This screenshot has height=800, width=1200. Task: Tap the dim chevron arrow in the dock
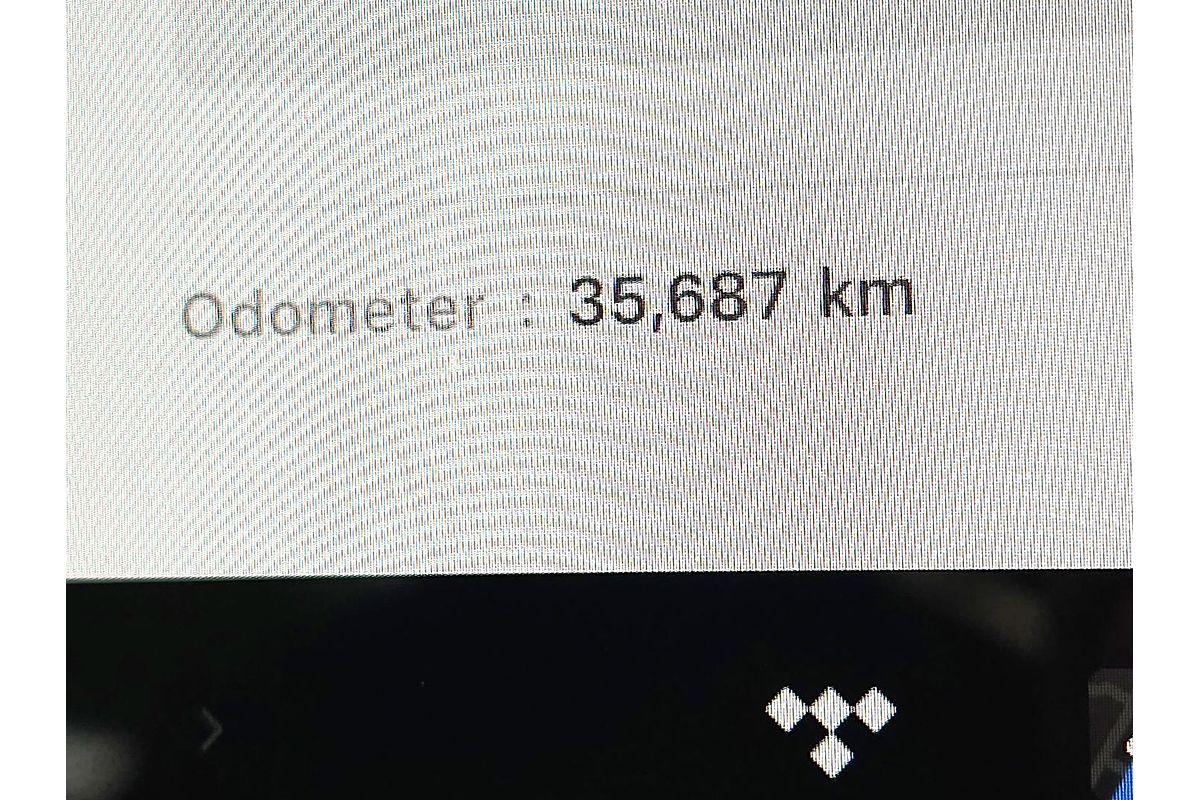tap(211, 731)
